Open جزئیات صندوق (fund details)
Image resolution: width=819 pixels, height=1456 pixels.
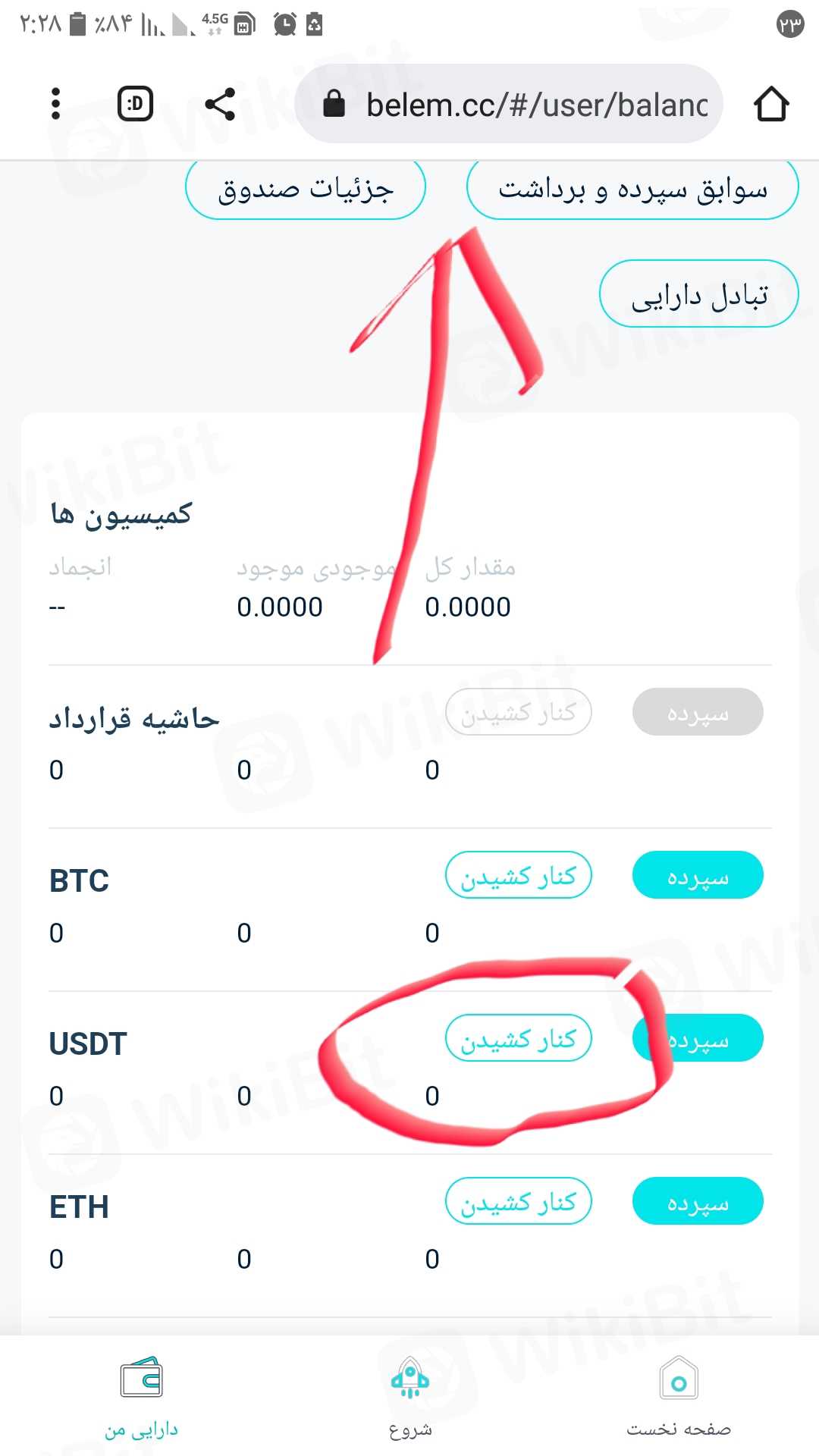click(x=306, y=188)
